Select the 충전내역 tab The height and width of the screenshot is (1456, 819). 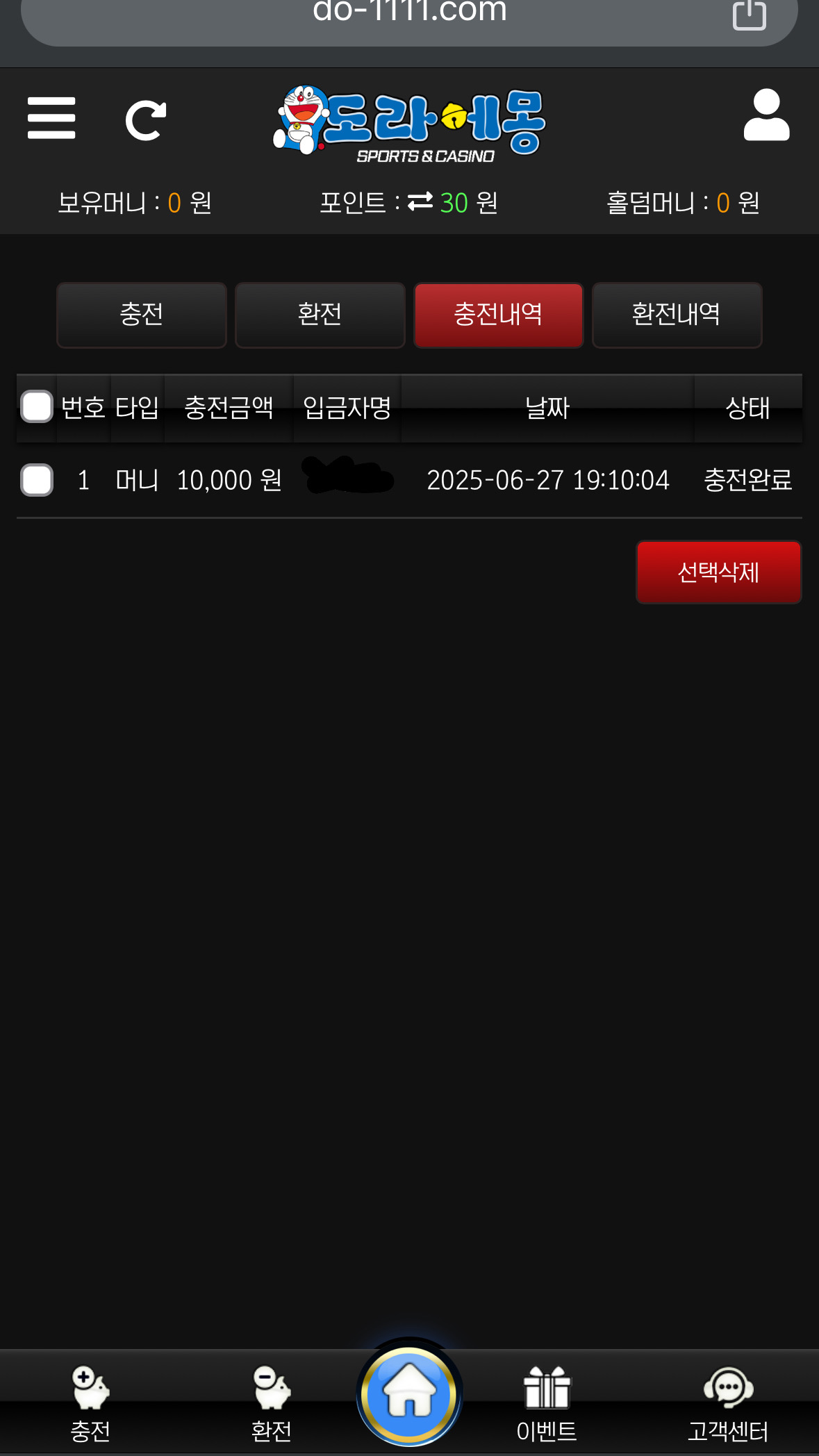point(498,315)
